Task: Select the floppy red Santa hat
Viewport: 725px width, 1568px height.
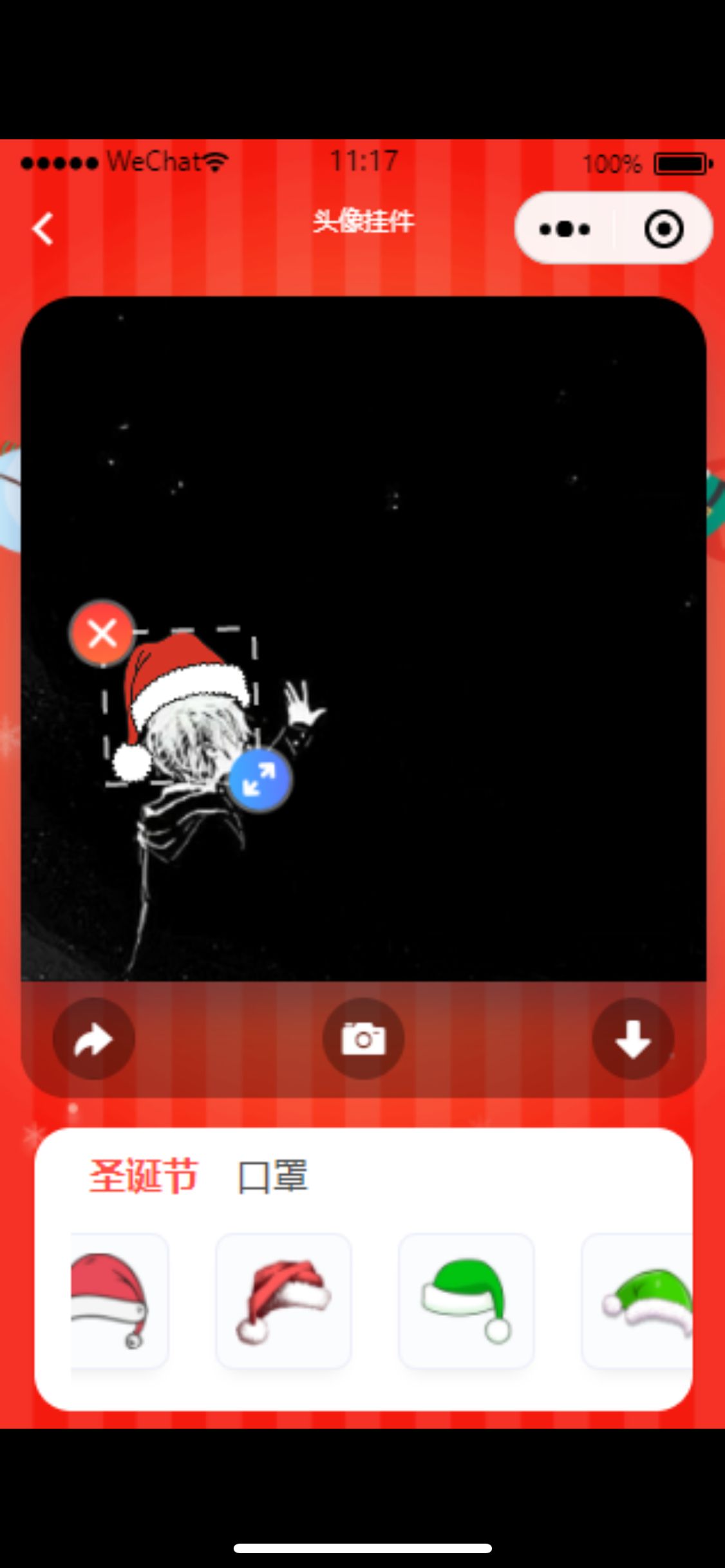Action: [x=283, y=1300]
